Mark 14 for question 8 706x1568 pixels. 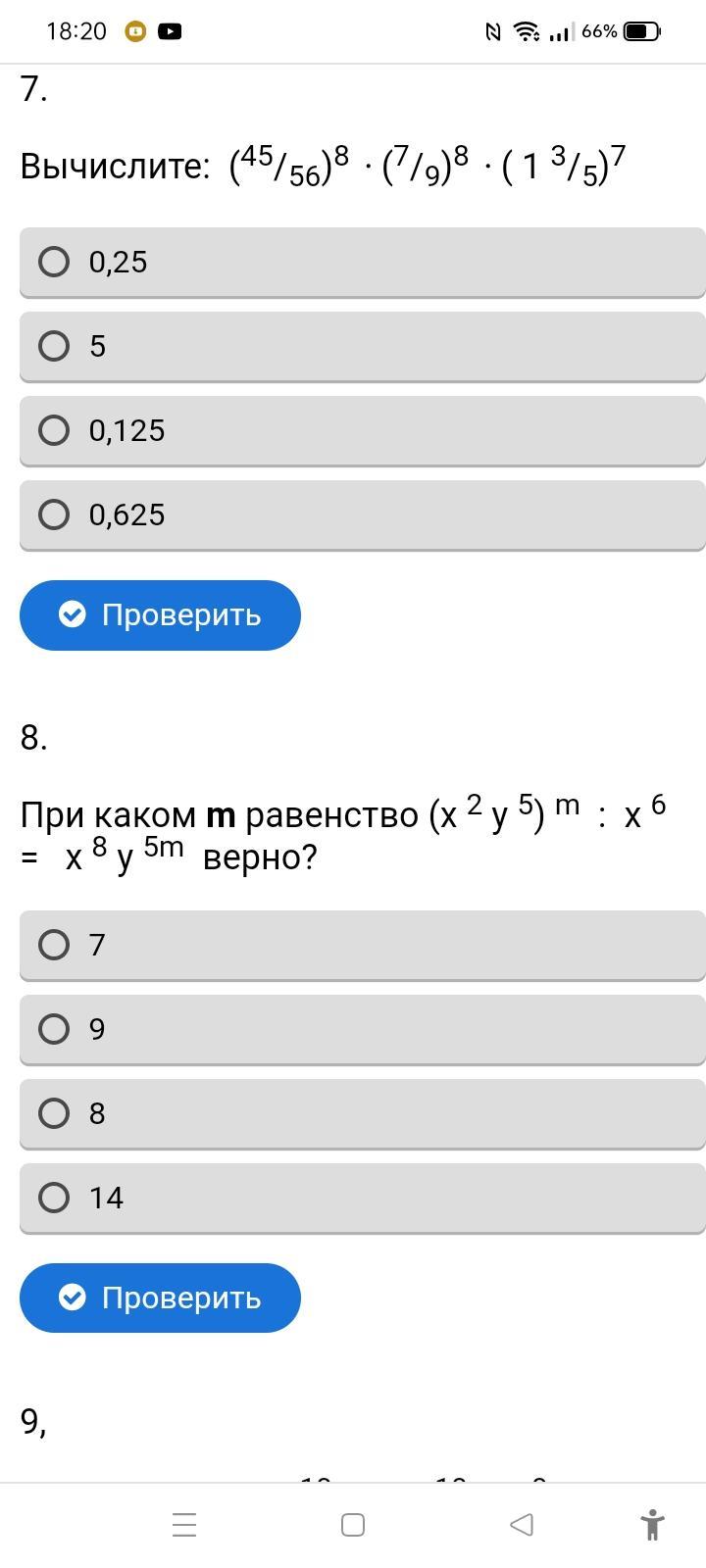pos(363,1198)
